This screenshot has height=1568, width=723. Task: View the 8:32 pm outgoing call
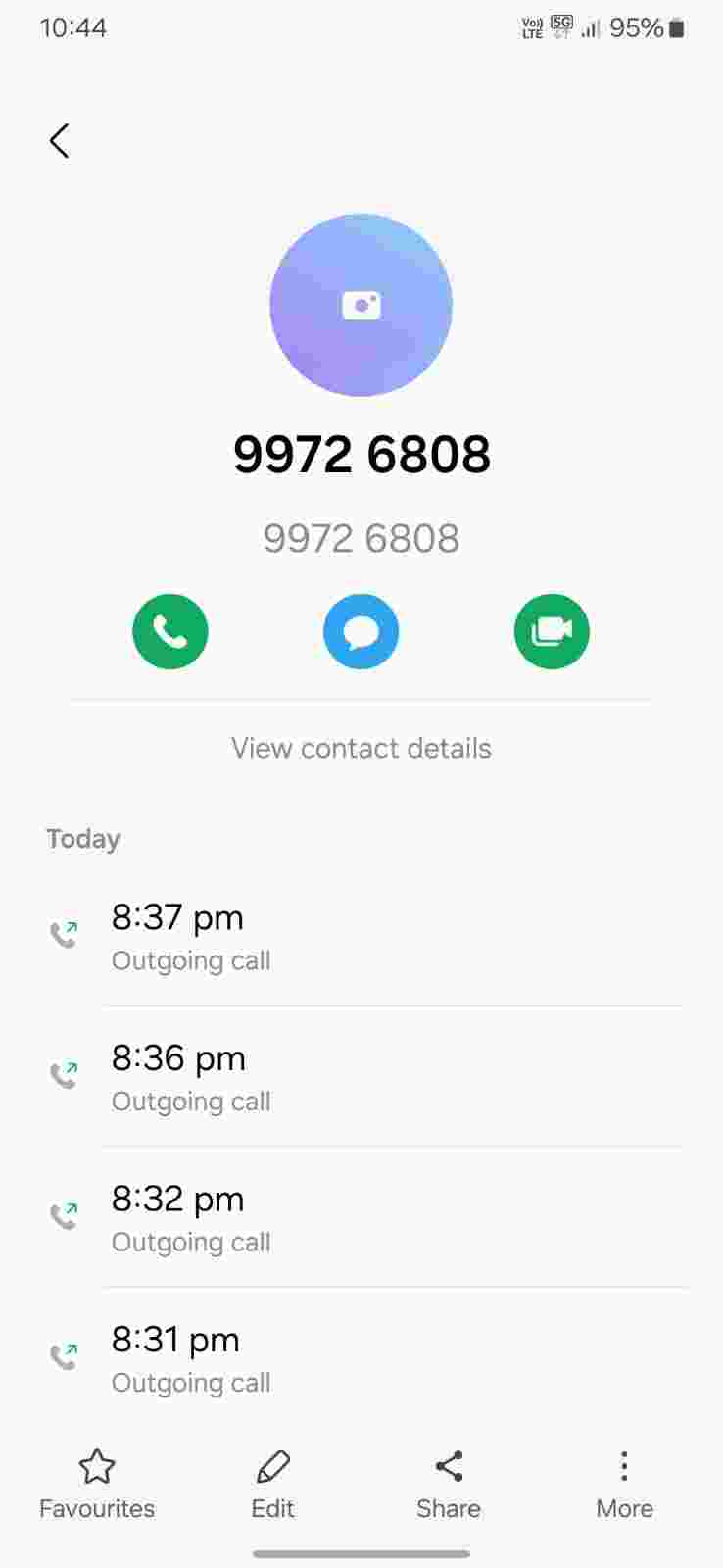[x=361, y=1217]
